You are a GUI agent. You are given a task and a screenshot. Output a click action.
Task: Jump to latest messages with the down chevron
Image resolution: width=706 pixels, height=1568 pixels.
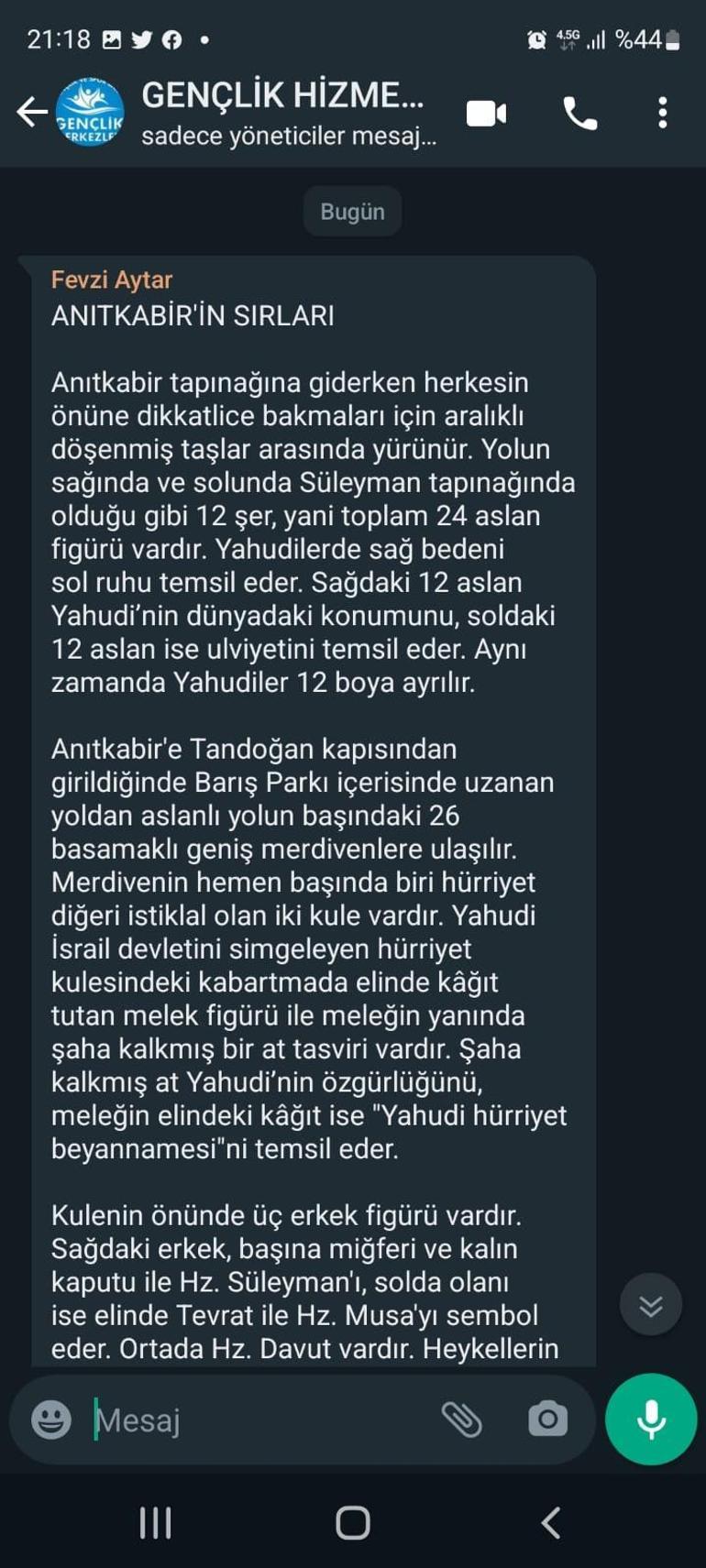tap(650, 1305)
